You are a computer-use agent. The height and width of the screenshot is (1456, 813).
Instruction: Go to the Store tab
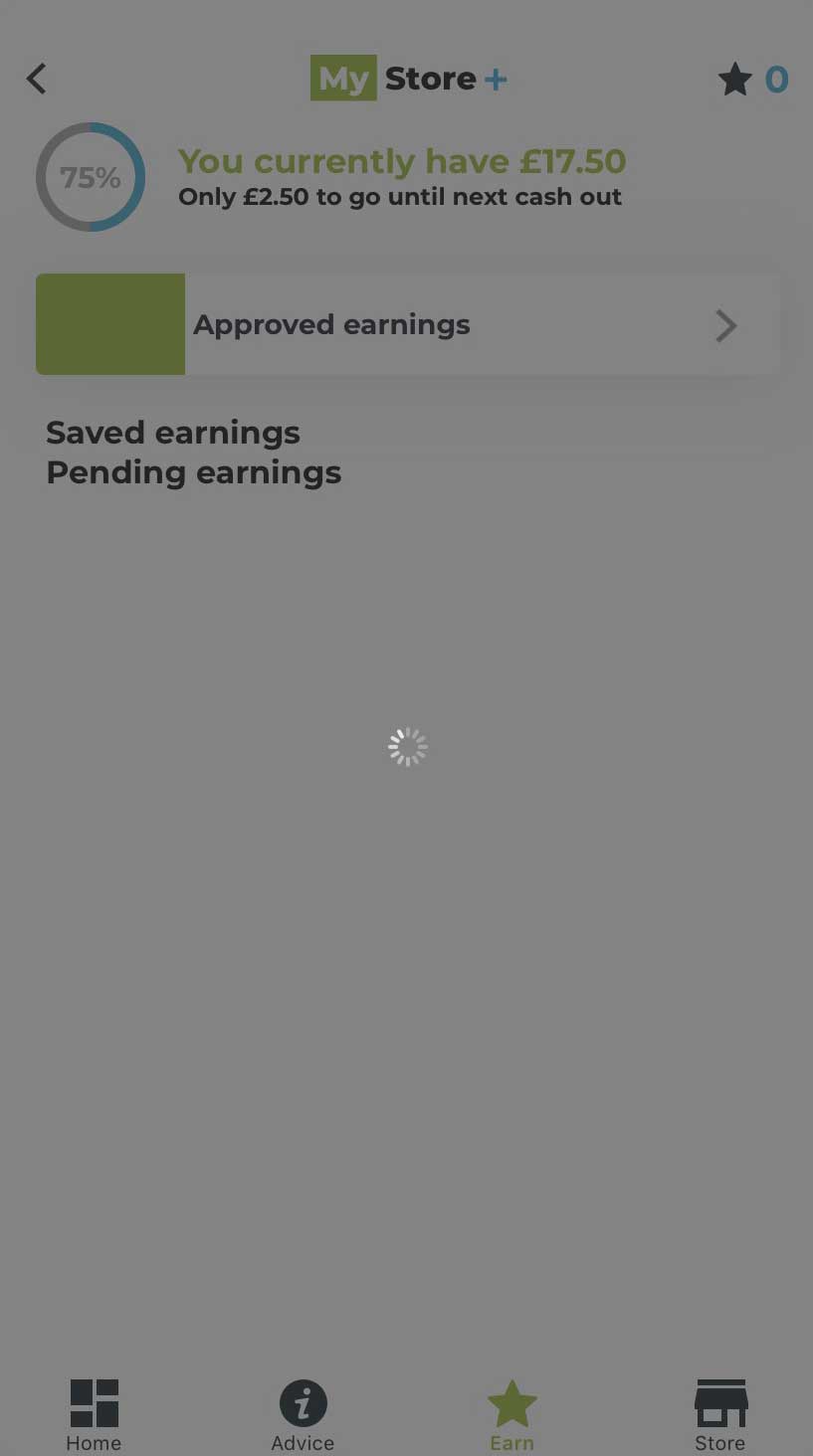[x=720, y=1415]
